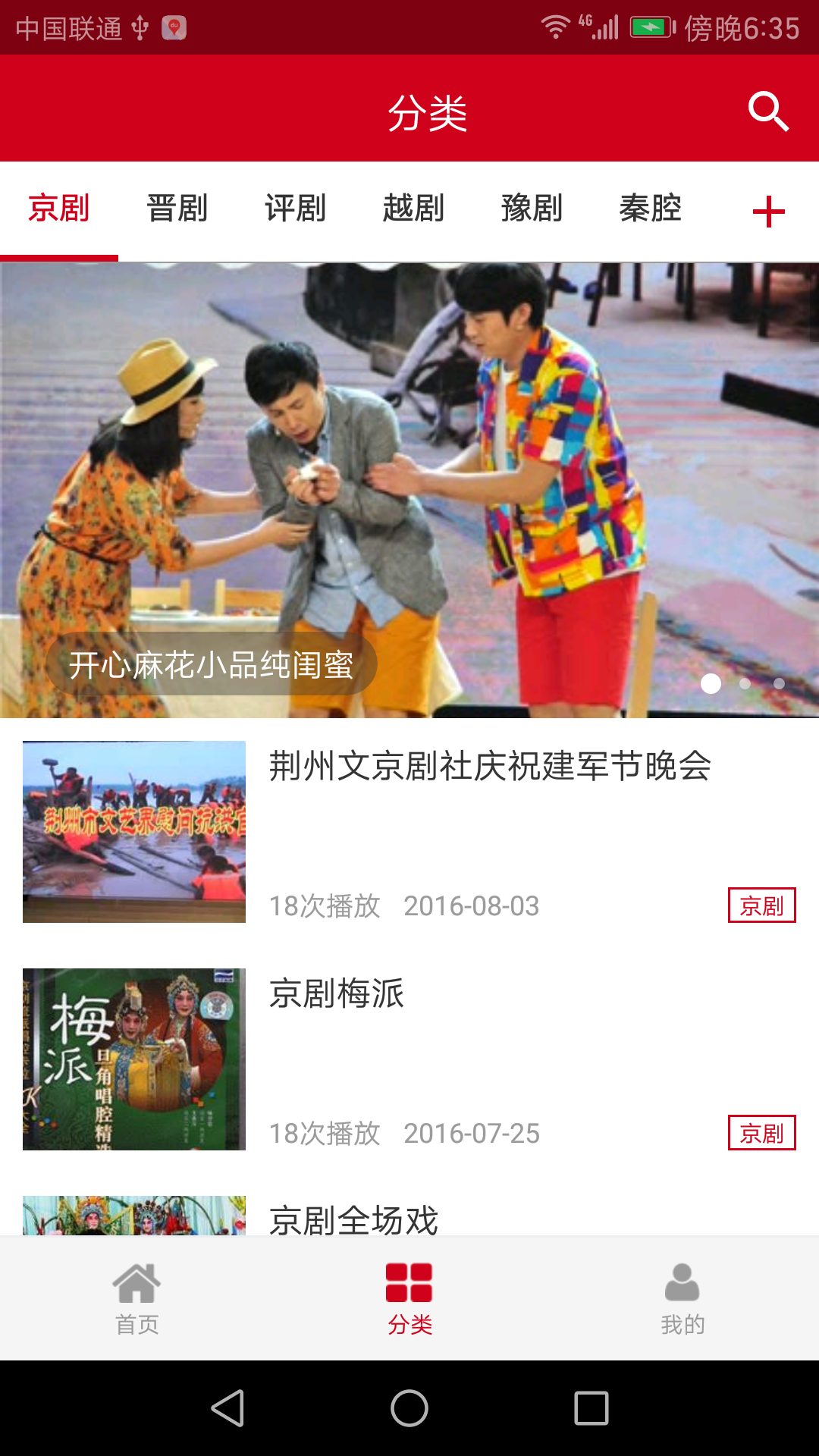Show the 秦腔 category
Viewport: 819px width, 1456px height.
[x=651, y=209]
